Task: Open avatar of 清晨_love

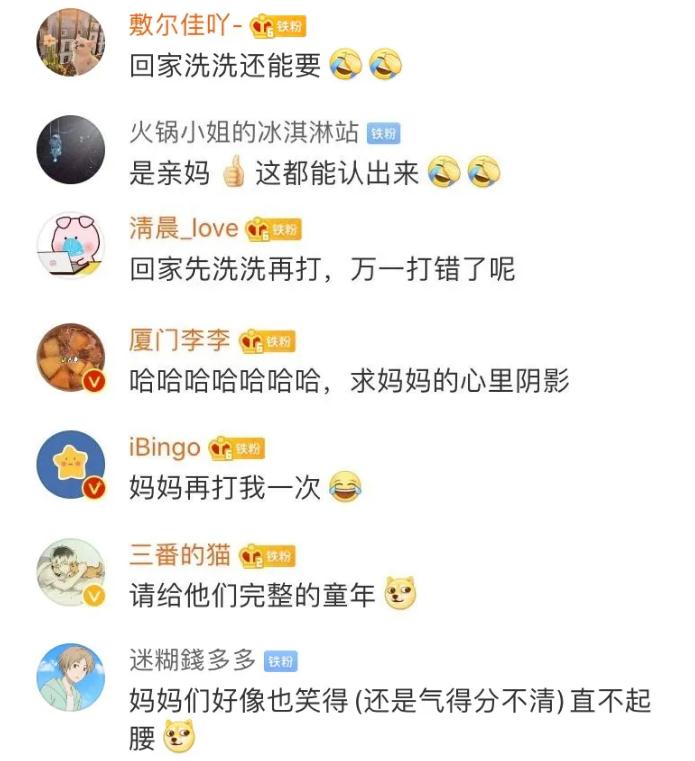Action: (x=71, y=247)
